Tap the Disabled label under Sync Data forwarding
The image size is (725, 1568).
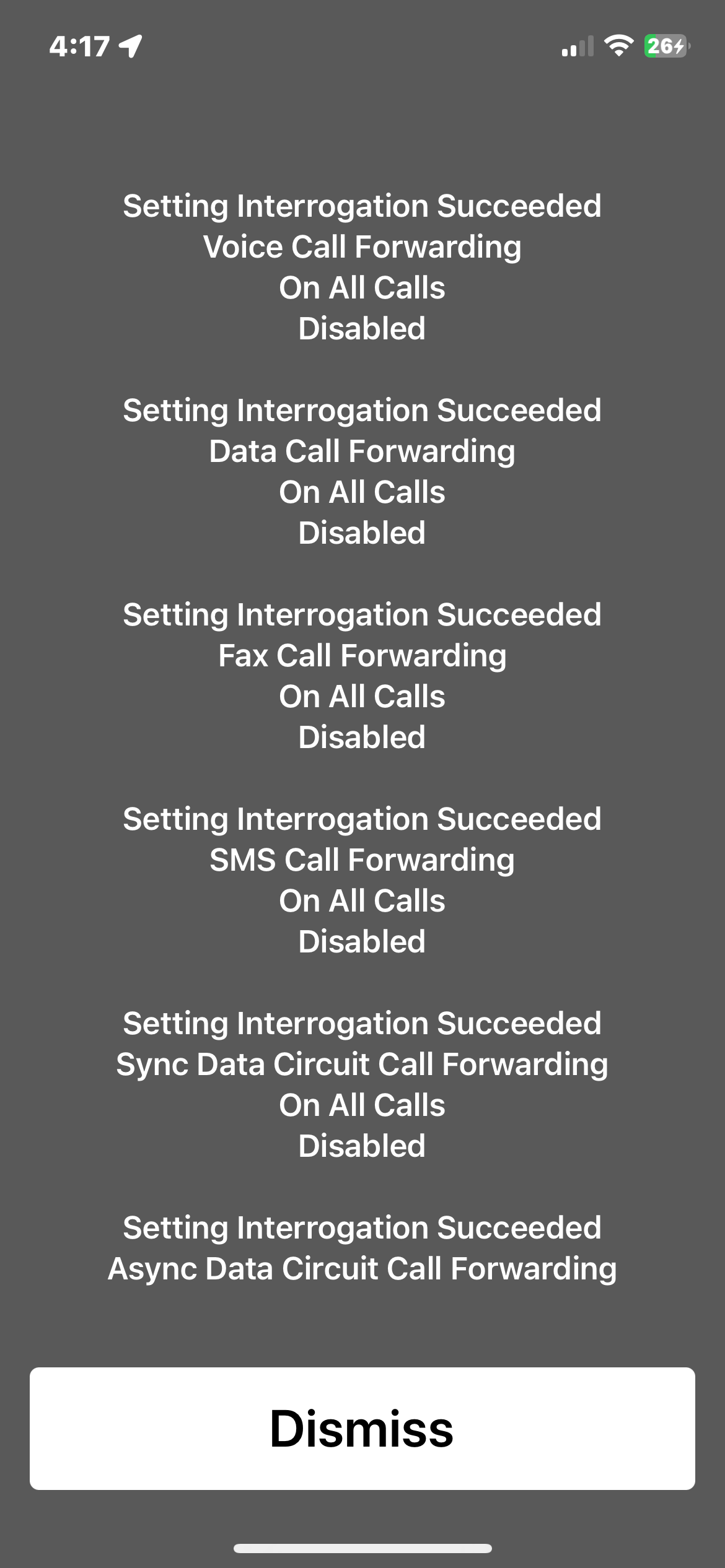coord(362,1146)
